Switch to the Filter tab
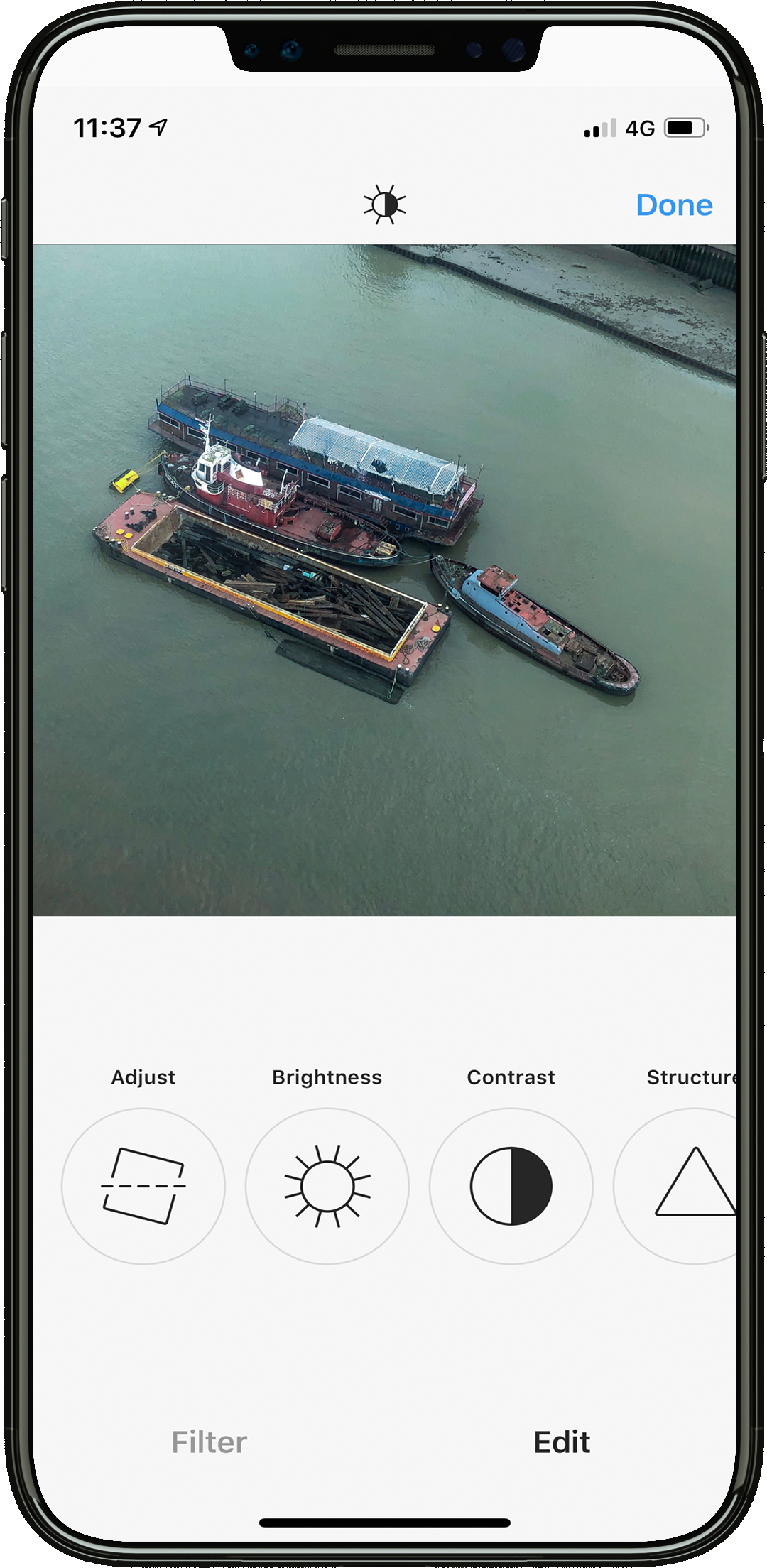Screen dimensions: 767x1568 (209, 1442)
